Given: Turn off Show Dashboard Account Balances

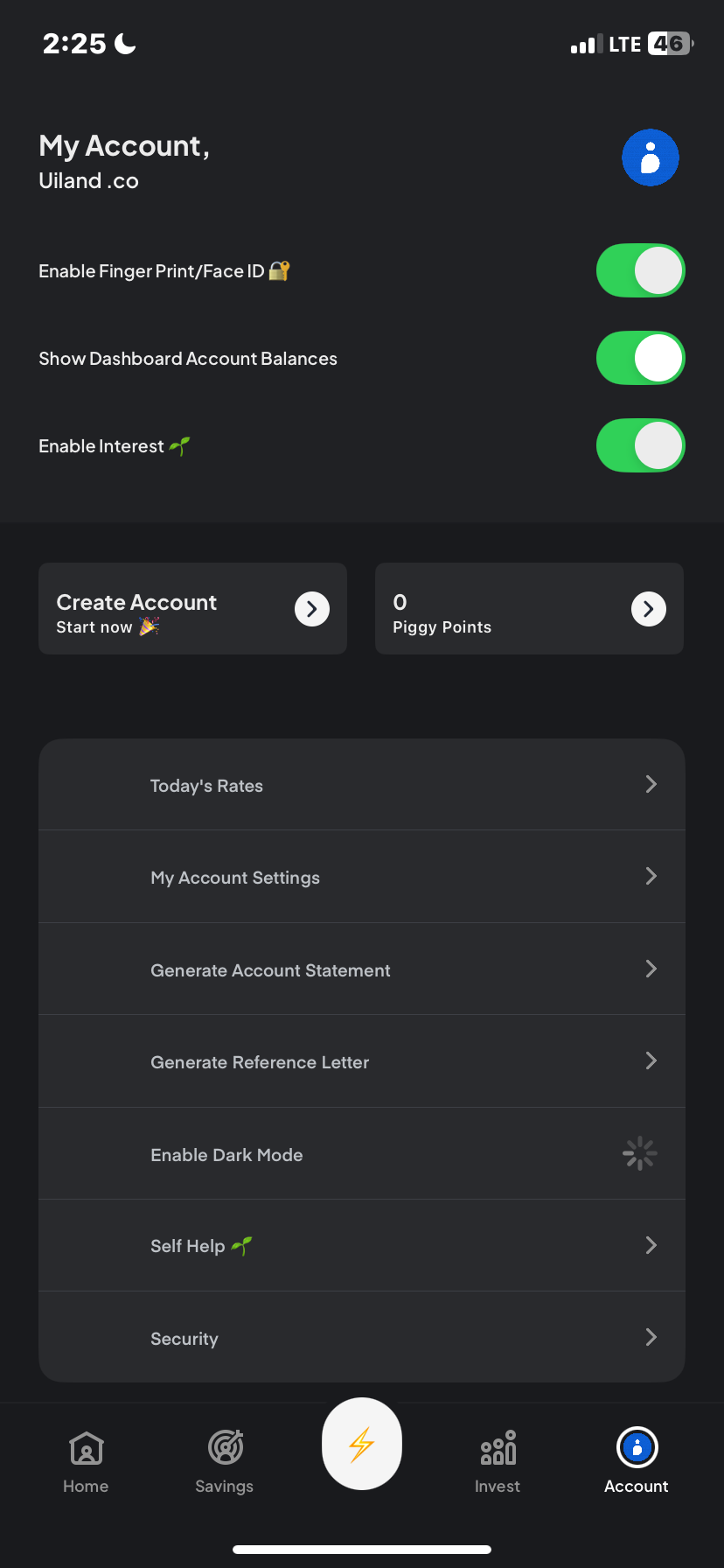Looking at the screenshot, I should [640, 358].
